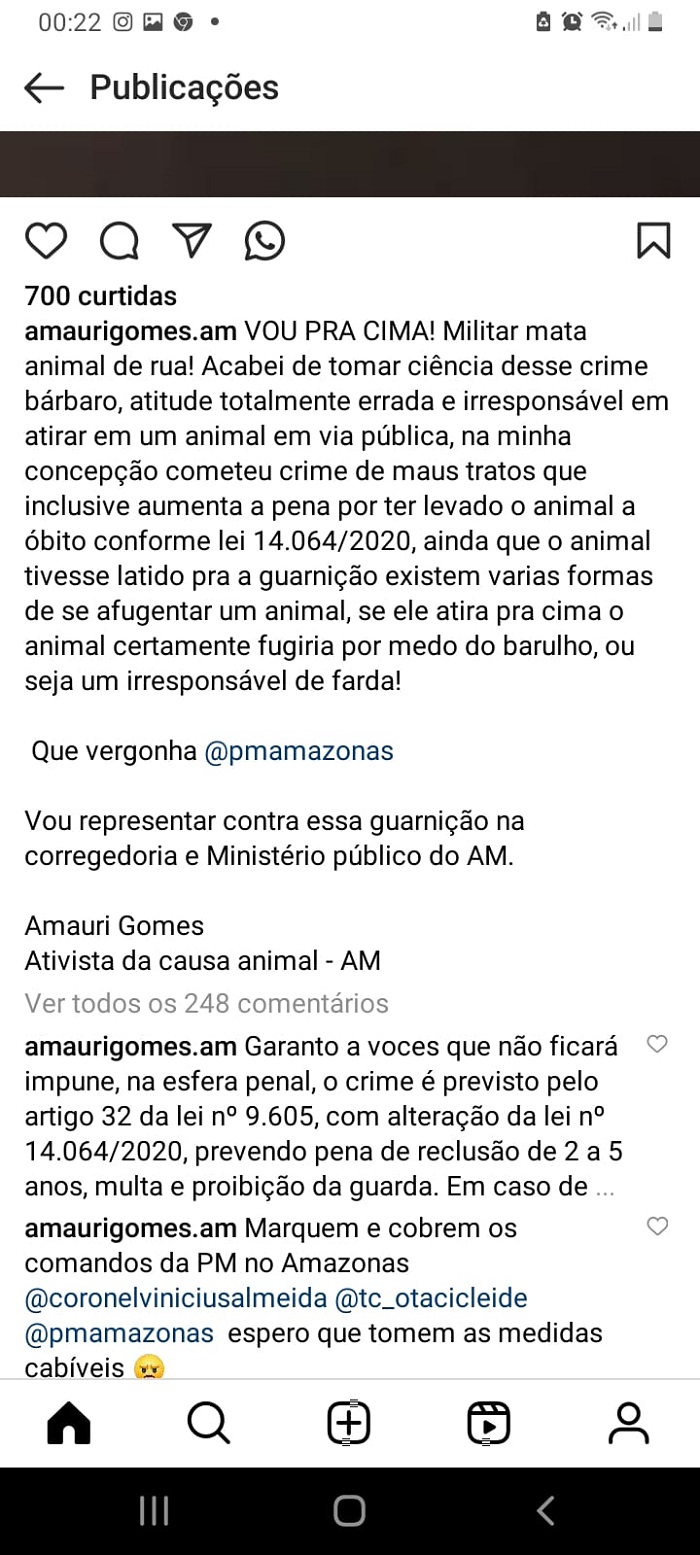The image size is (700, 1555).
Task: Open the @pmamazonas mention in caption
Action: pyautogui.click(x=298, y=751)
